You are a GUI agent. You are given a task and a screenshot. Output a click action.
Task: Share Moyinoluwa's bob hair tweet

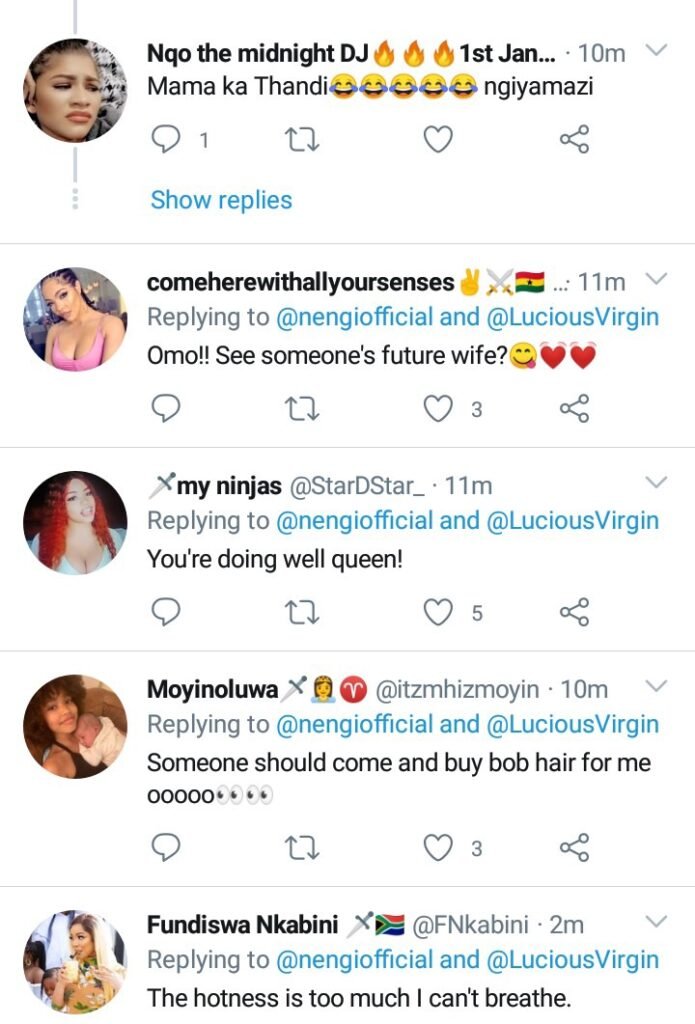(574, 848)
